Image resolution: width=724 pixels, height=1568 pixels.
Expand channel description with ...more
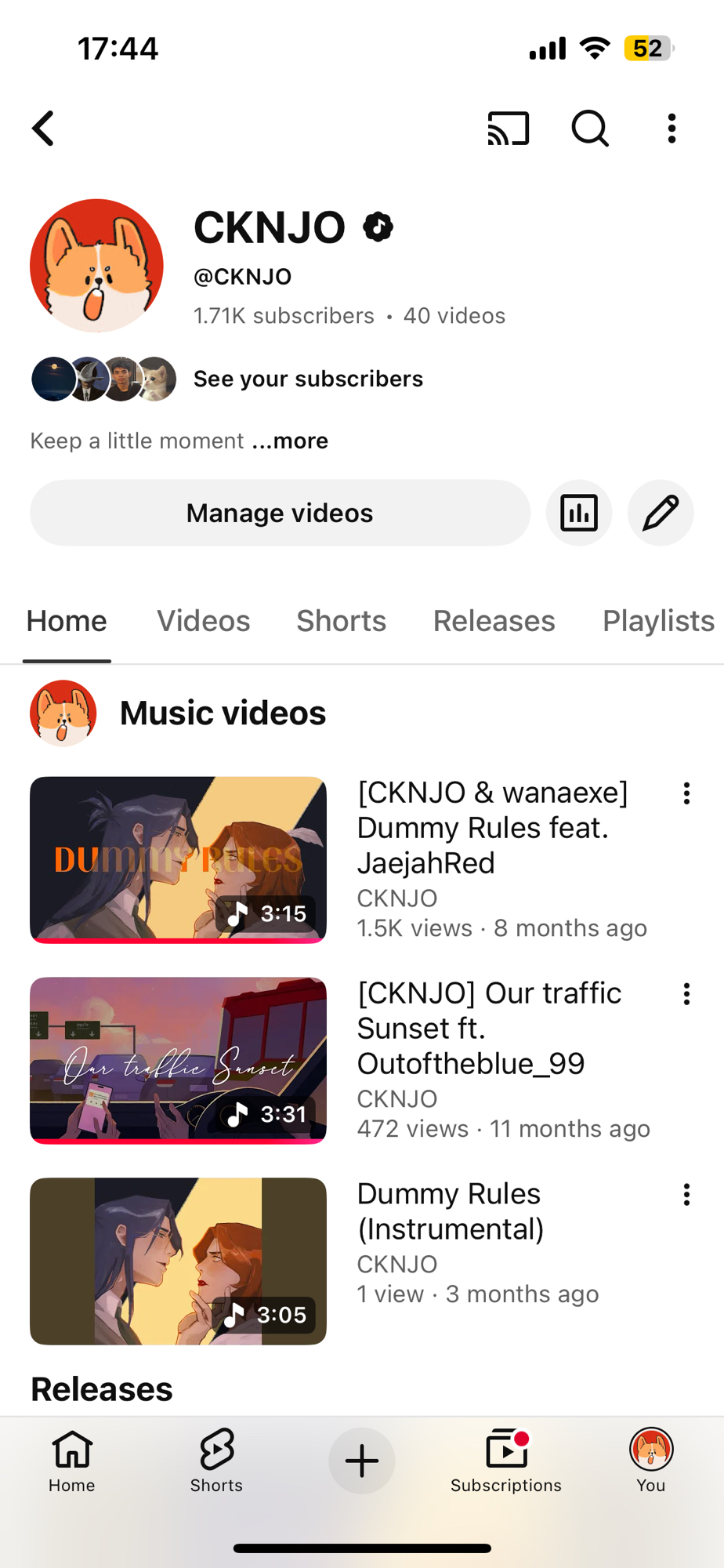(290, 441)
